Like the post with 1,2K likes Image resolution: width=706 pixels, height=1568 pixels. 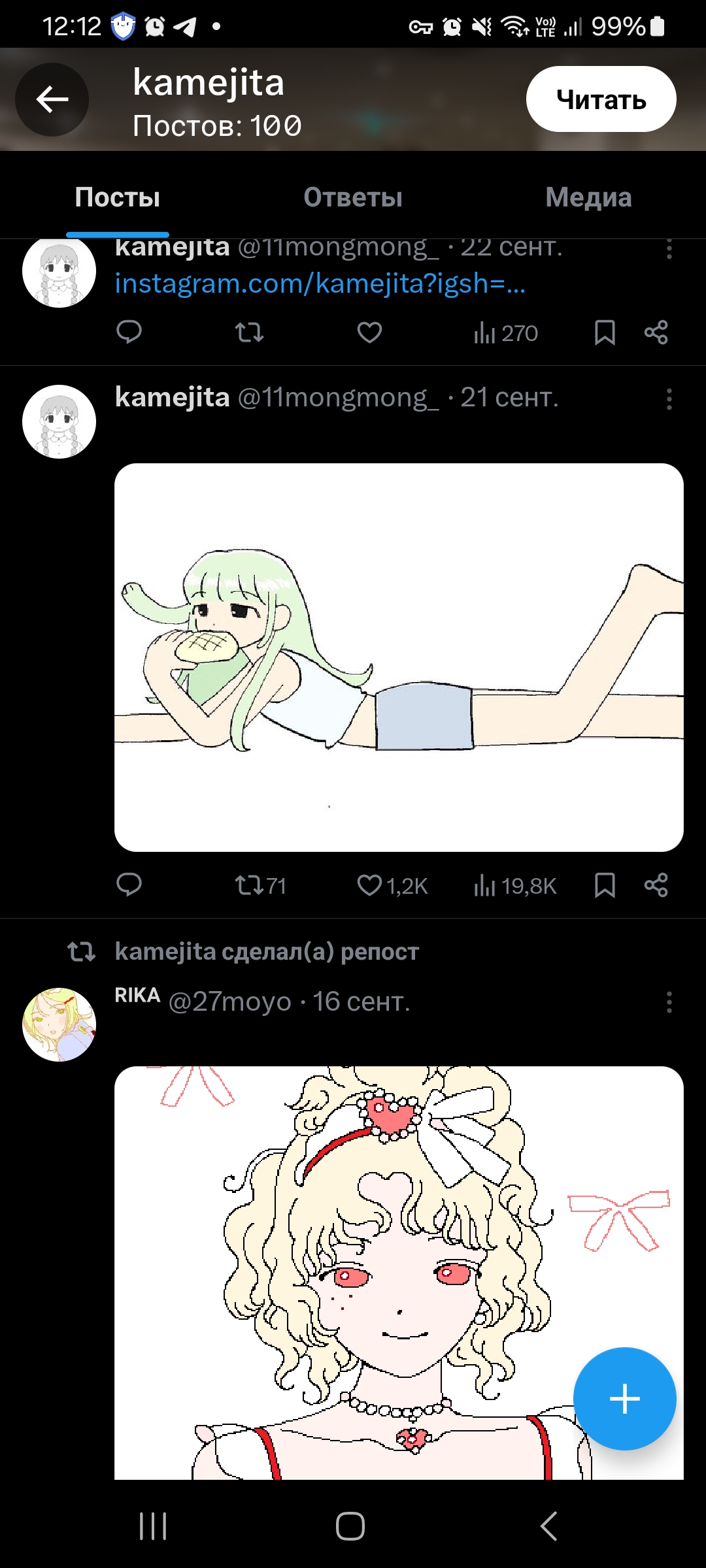(392, 885)
